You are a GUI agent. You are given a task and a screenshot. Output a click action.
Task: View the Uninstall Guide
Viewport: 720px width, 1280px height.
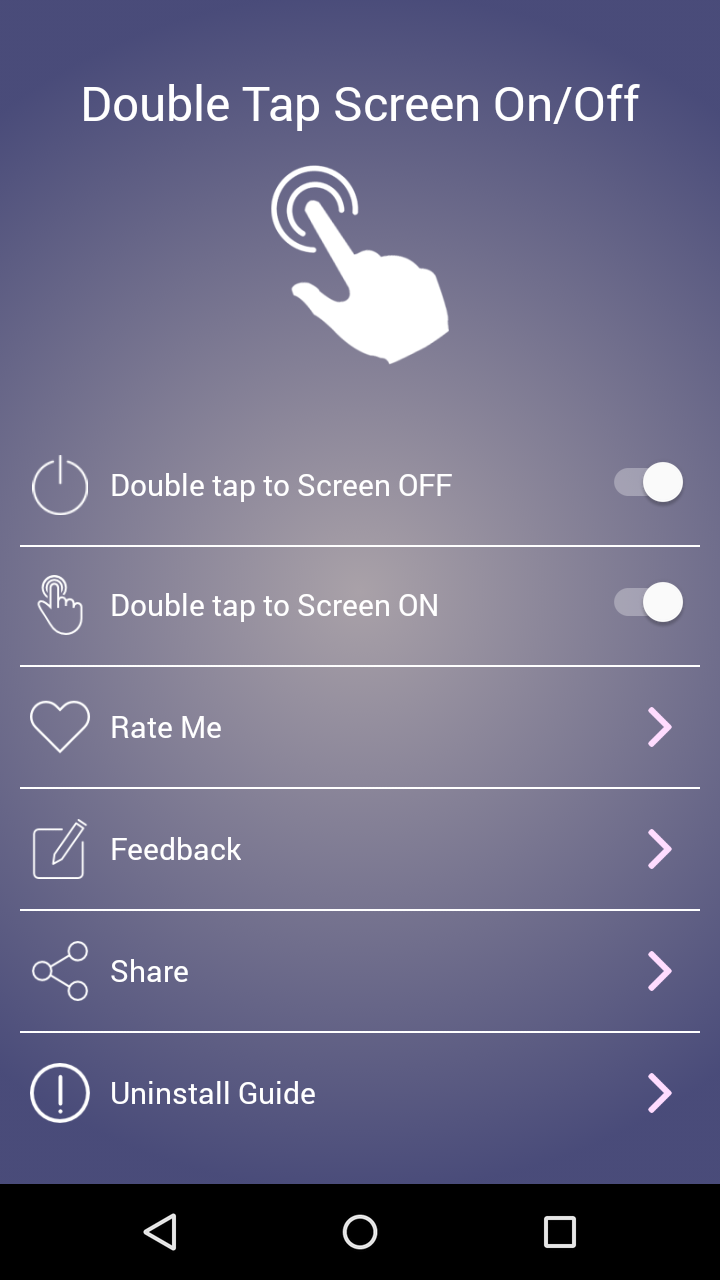360,1093
